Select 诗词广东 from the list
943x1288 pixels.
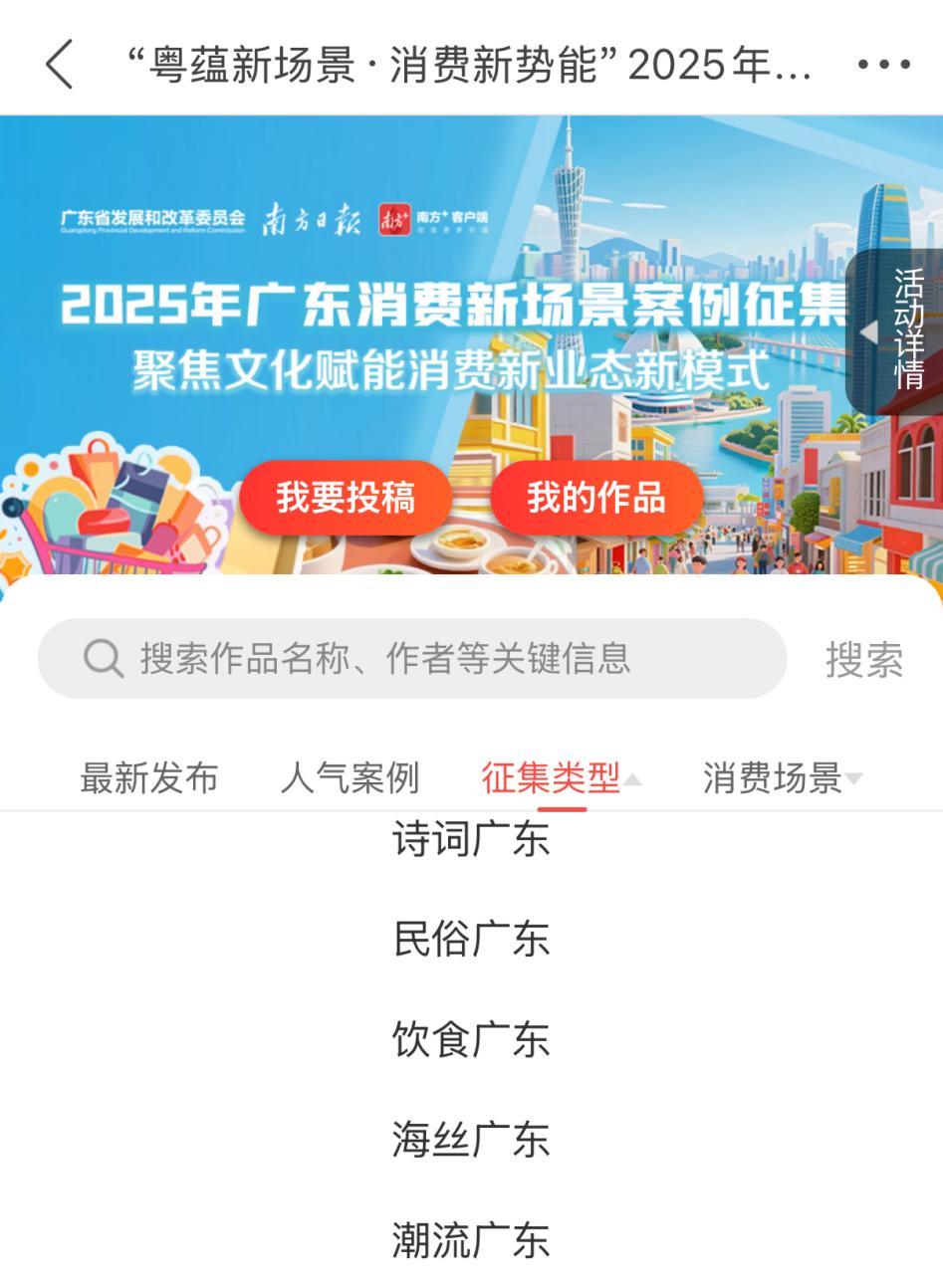[471, 839]
